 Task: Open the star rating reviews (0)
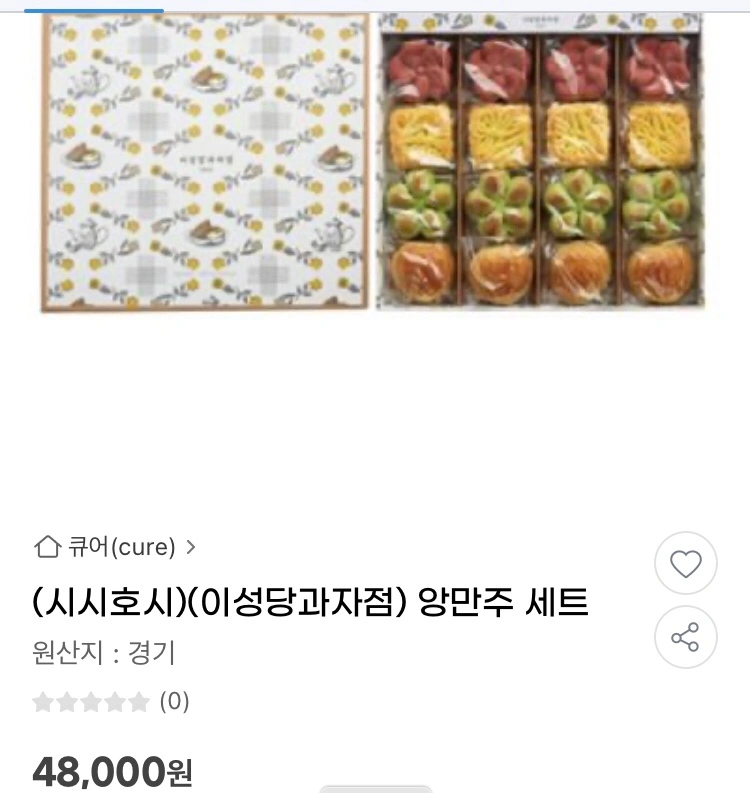click(111, 701)
